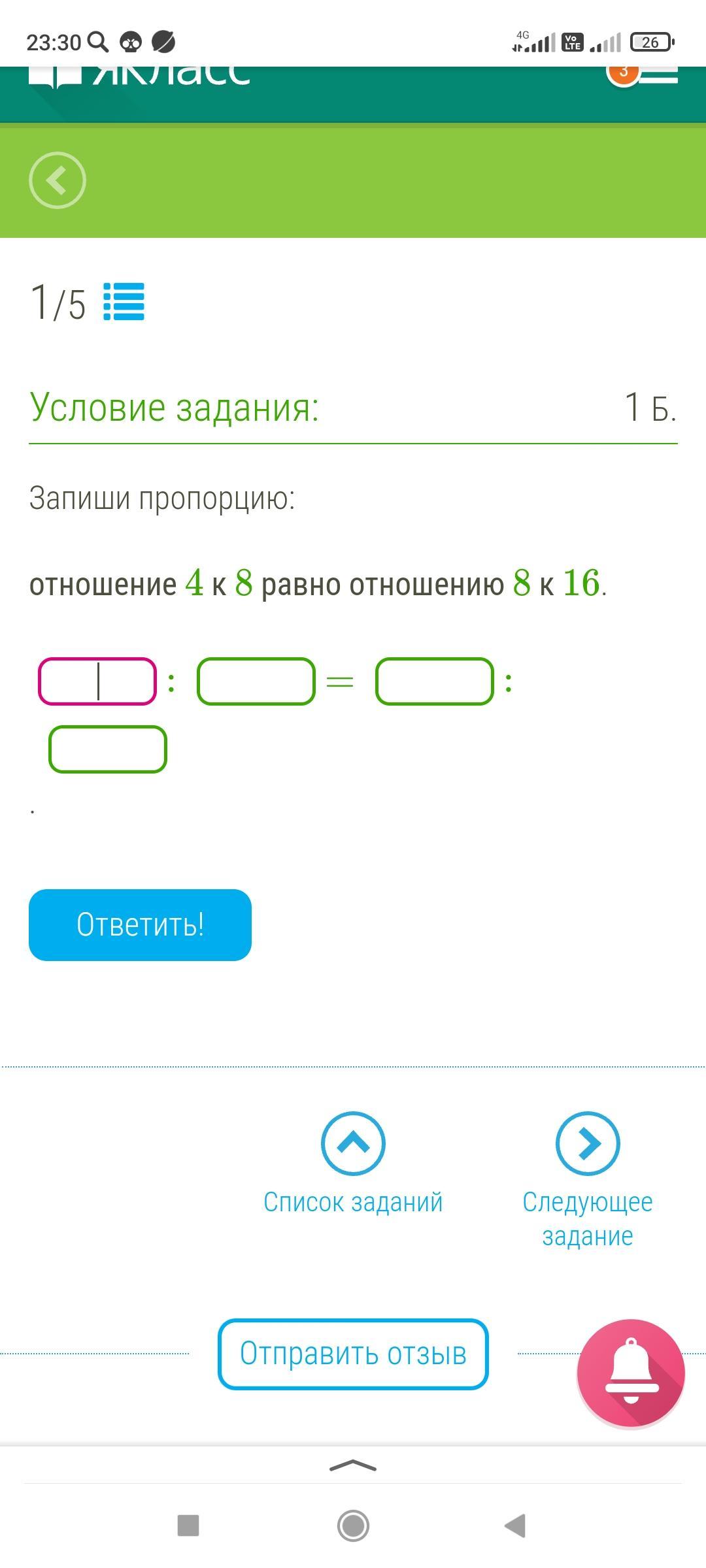Select the second input box before equals sign
This screenshot has width=706, height=1568.
tap(256, 681)
